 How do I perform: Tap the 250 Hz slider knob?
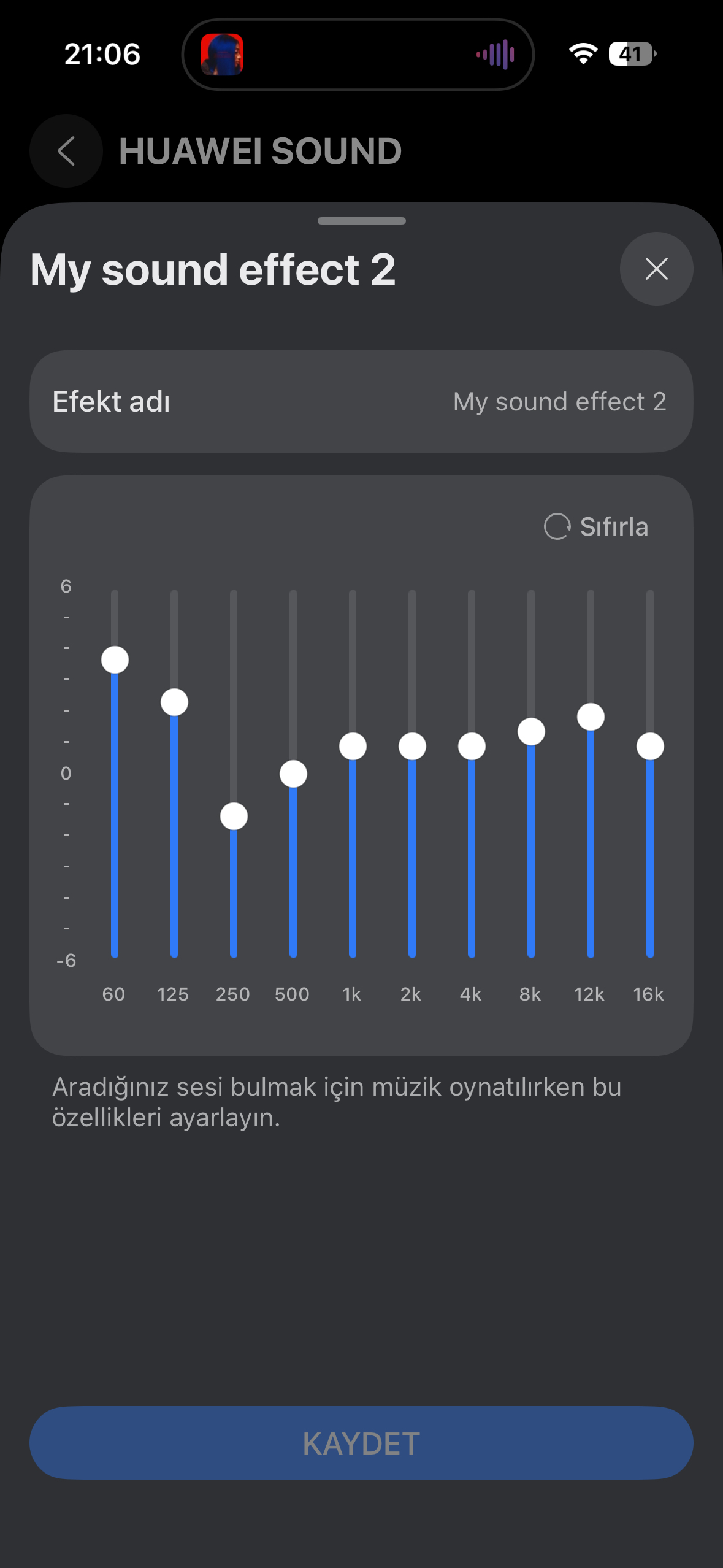pos(234,817)
